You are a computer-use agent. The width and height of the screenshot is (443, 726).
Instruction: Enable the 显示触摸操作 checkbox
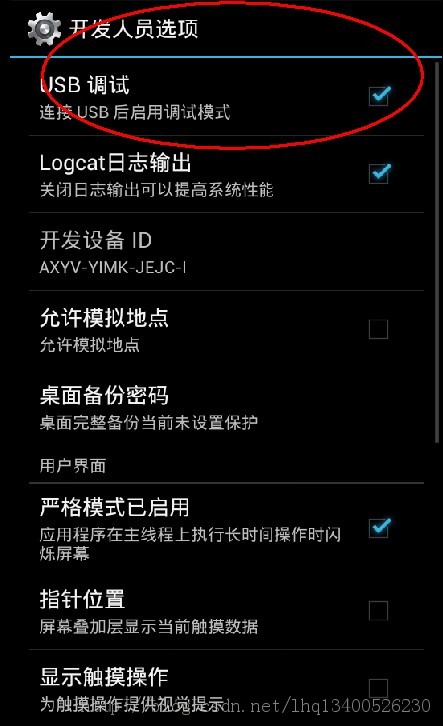pyautogui.click(x=378, y=688)
